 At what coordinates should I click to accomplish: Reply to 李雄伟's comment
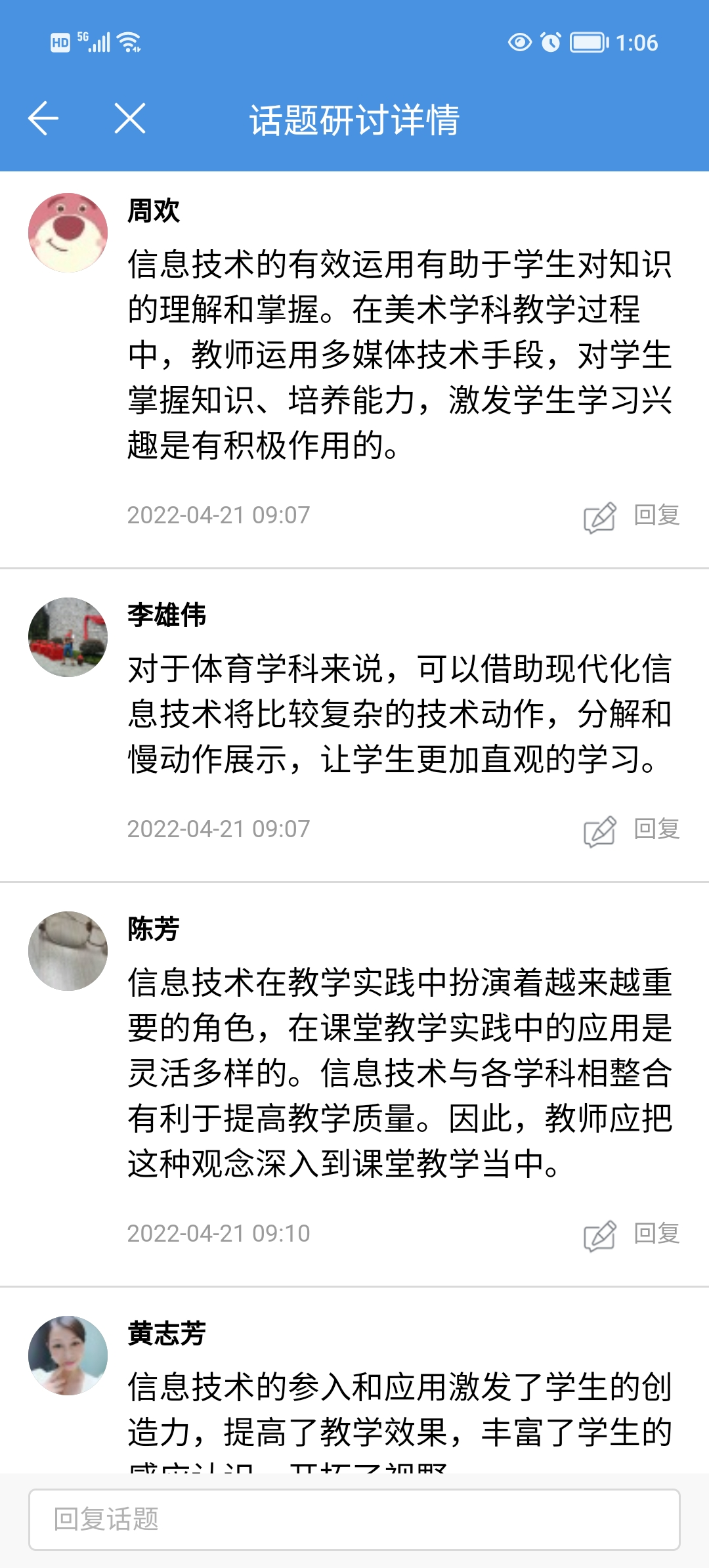pyautogui.click(x=632, y=830)
